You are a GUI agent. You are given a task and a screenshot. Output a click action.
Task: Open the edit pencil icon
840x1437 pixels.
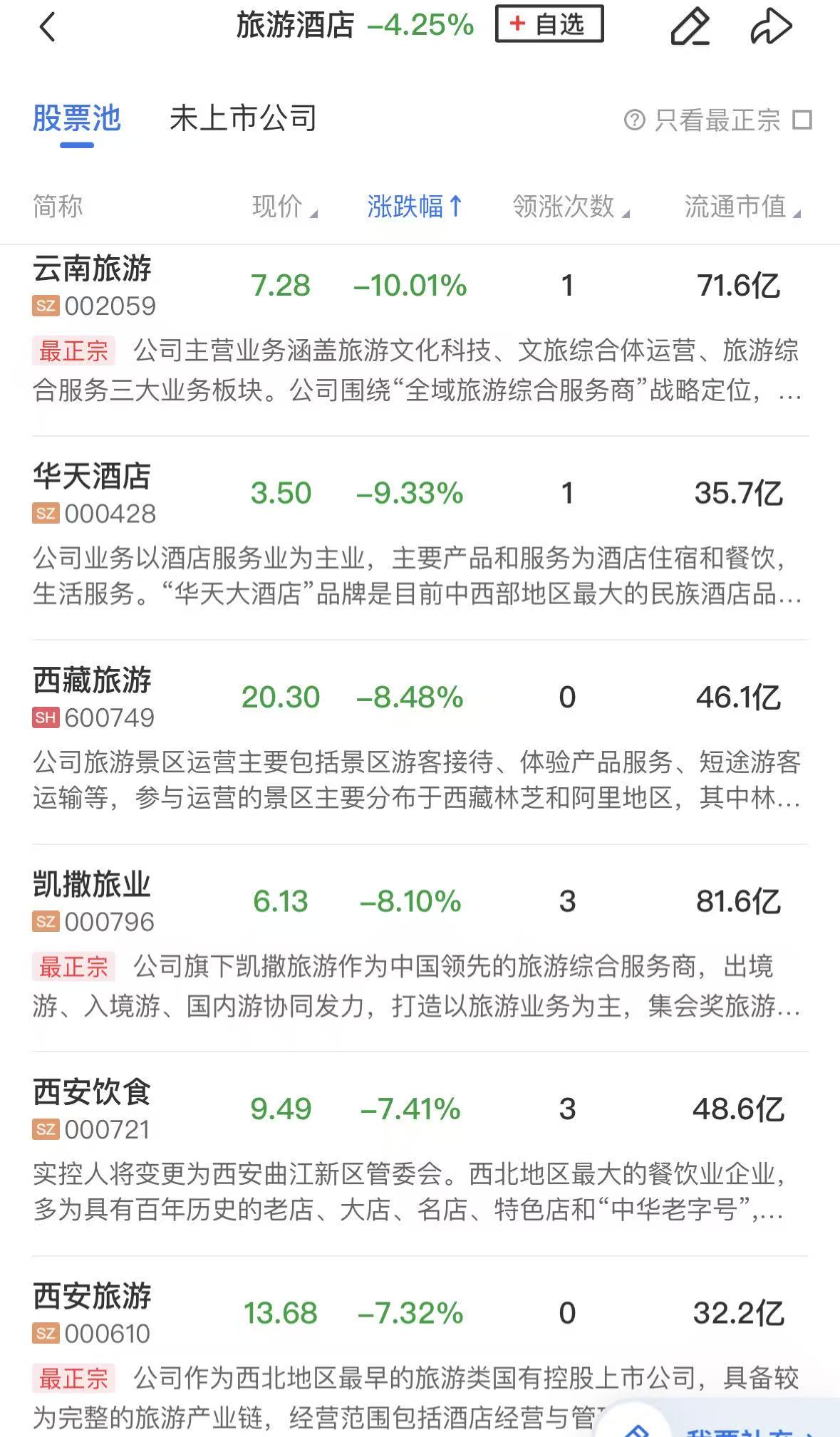click(x=690, y=27)
